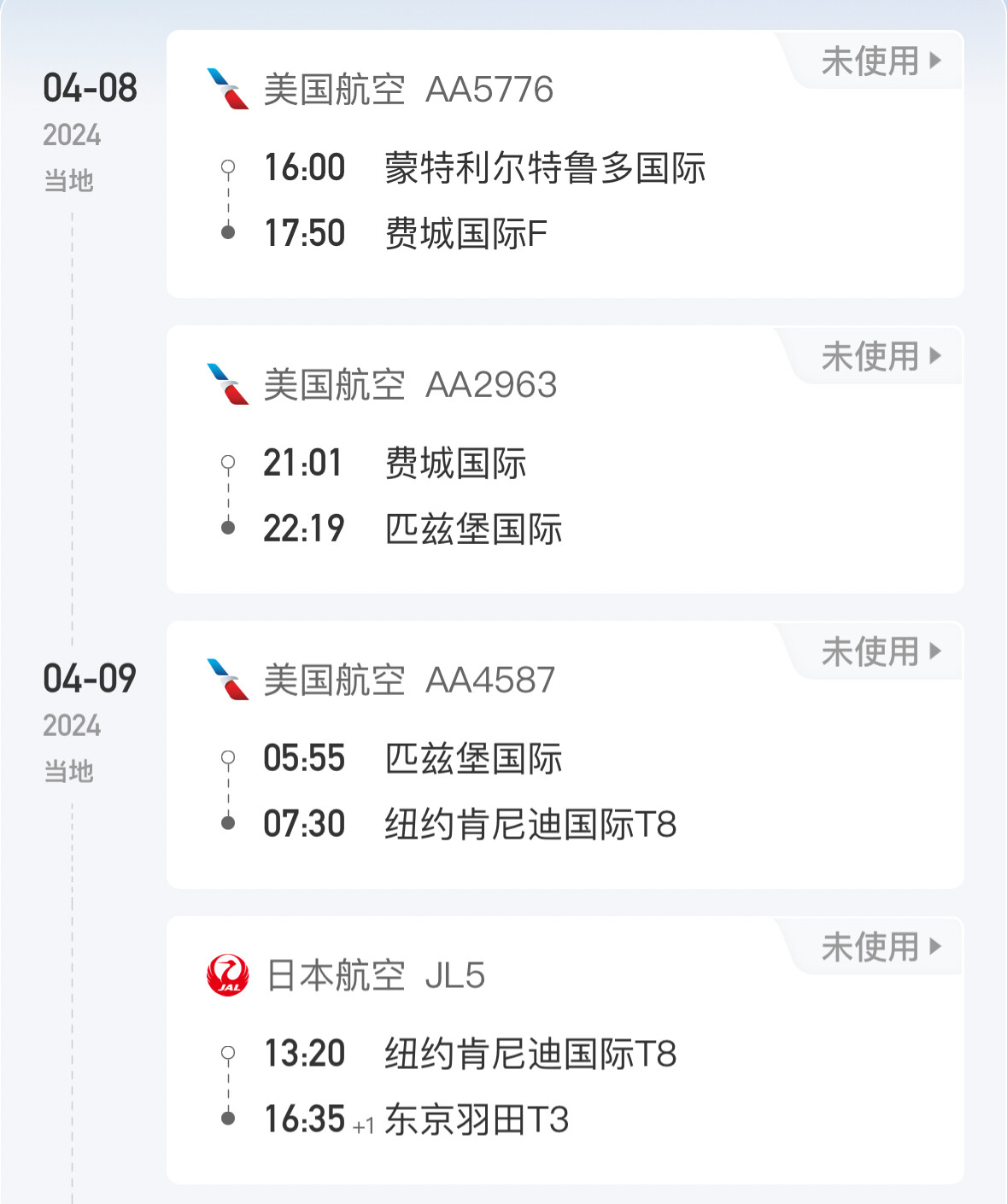Open 未使用 status for flight AA2963

(880, 357)
